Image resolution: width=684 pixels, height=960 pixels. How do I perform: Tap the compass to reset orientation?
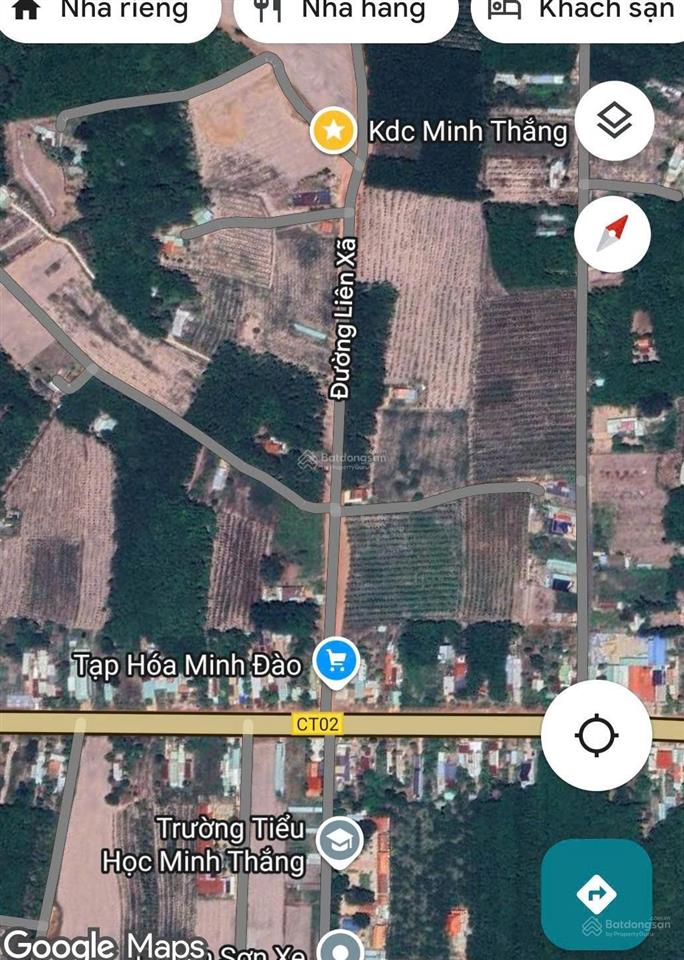(x=613, y=235)
